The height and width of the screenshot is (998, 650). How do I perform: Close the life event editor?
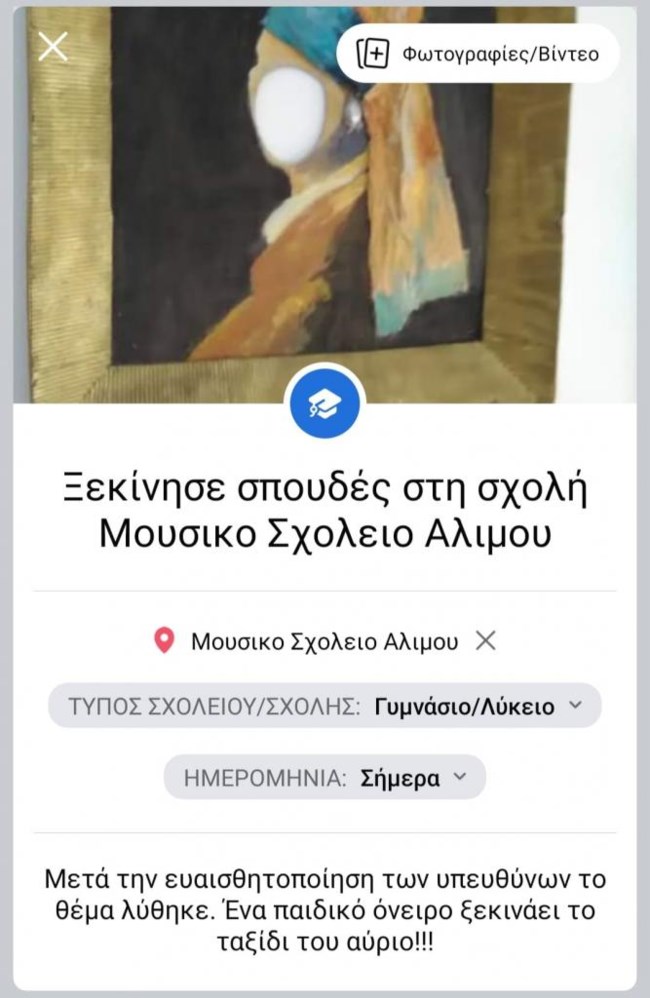52,45
